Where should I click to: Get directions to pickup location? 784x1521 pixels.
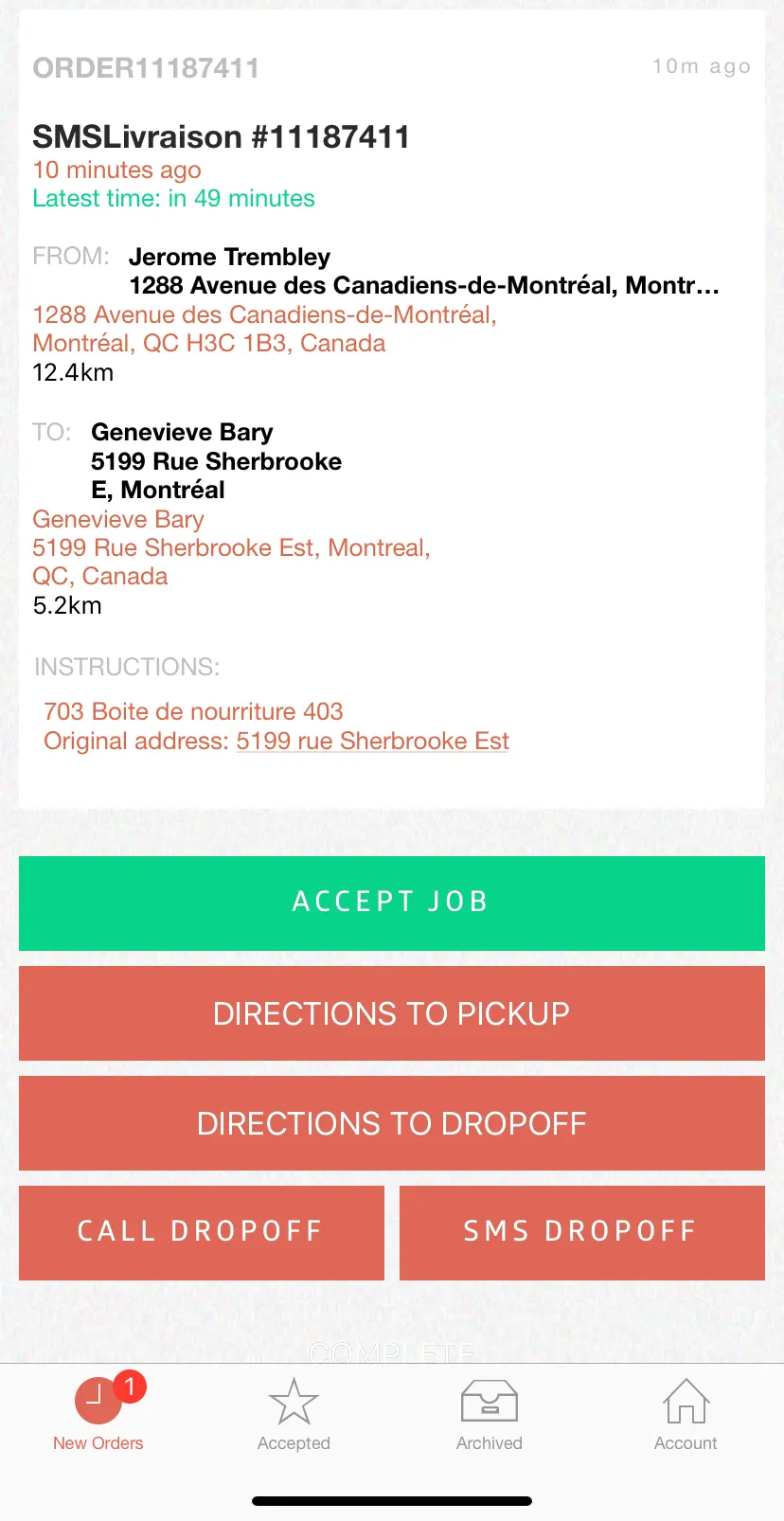[x=392, y=1012]
